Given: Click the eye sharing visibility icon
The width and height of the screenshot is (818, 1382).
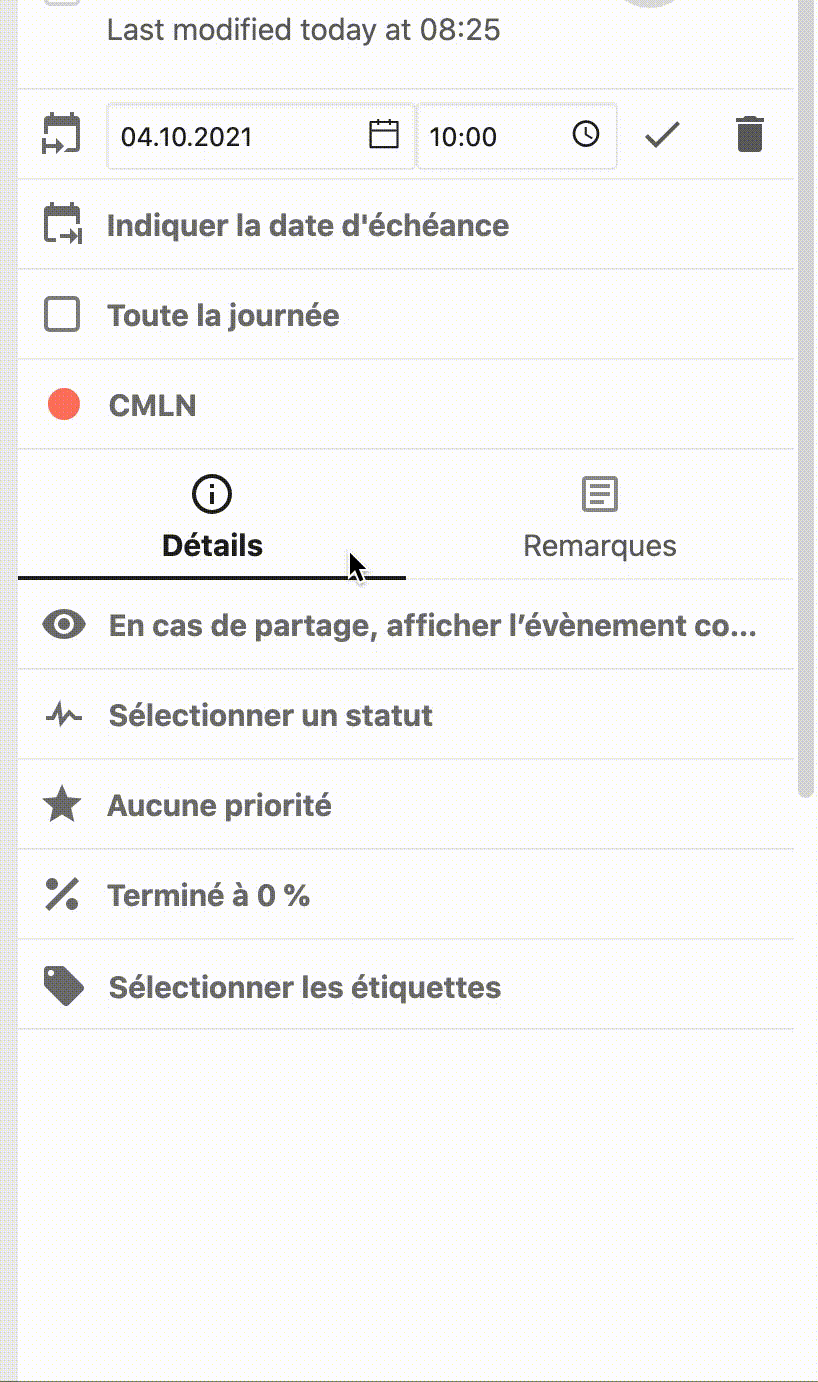Looking at the screenshot, I should click(62, 624).
